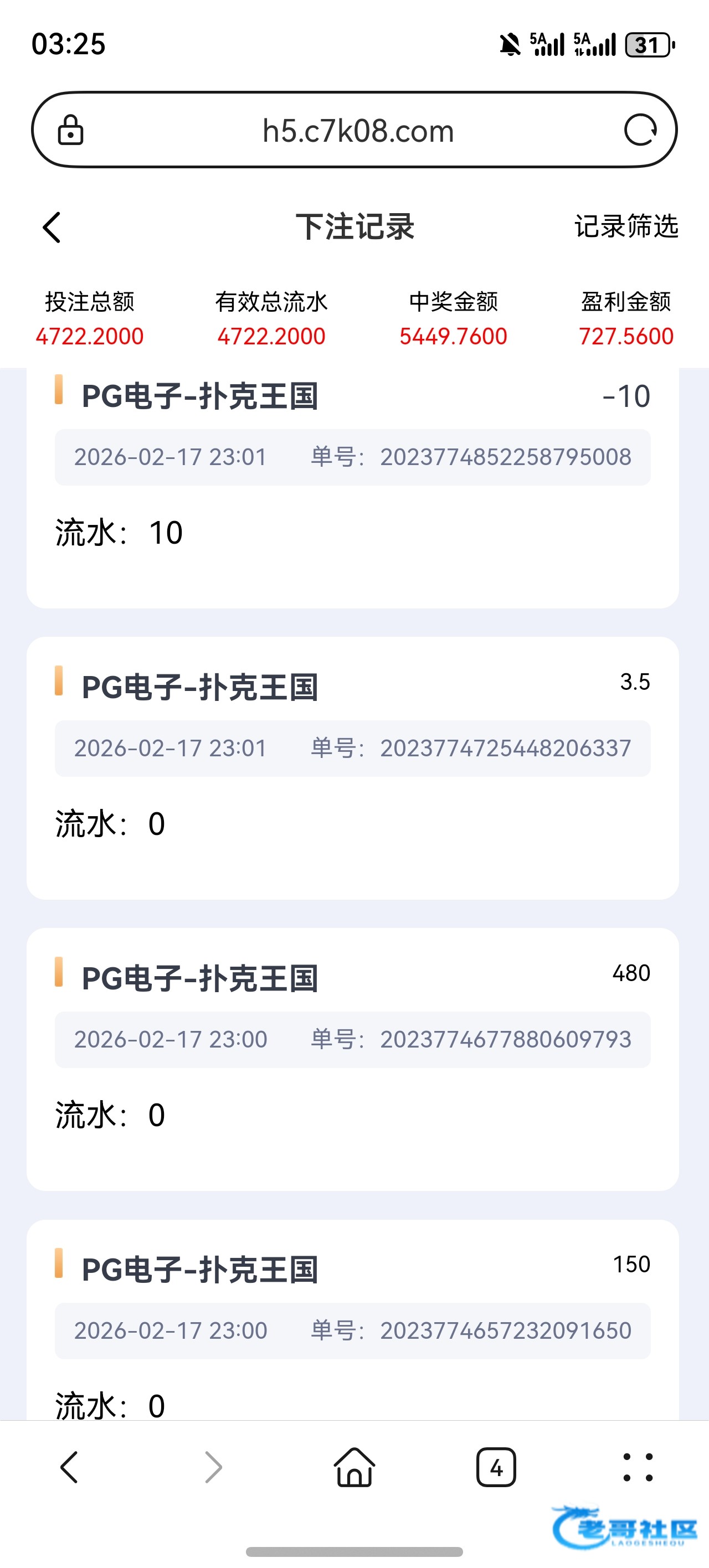
Task: Open the browser's four-dot menu
Action: 637,1467
